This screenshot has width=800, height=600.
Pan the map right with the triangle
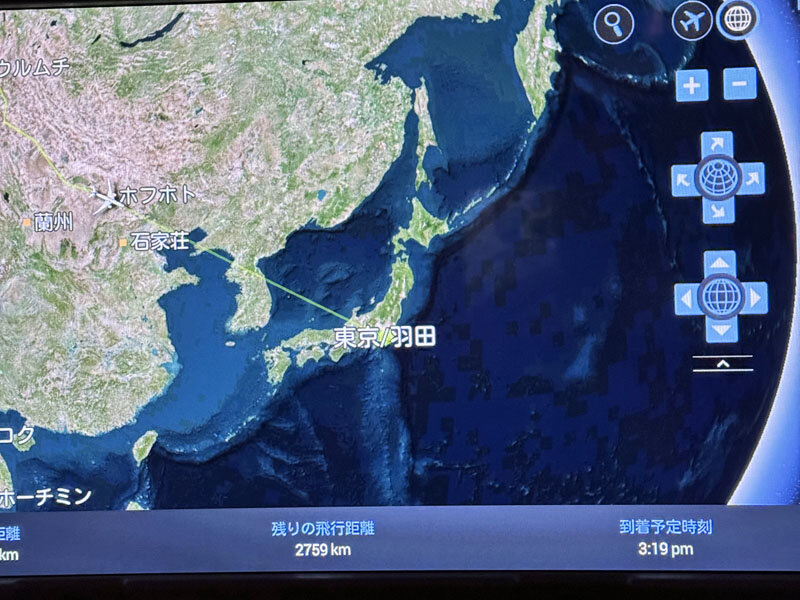(754, 297)
